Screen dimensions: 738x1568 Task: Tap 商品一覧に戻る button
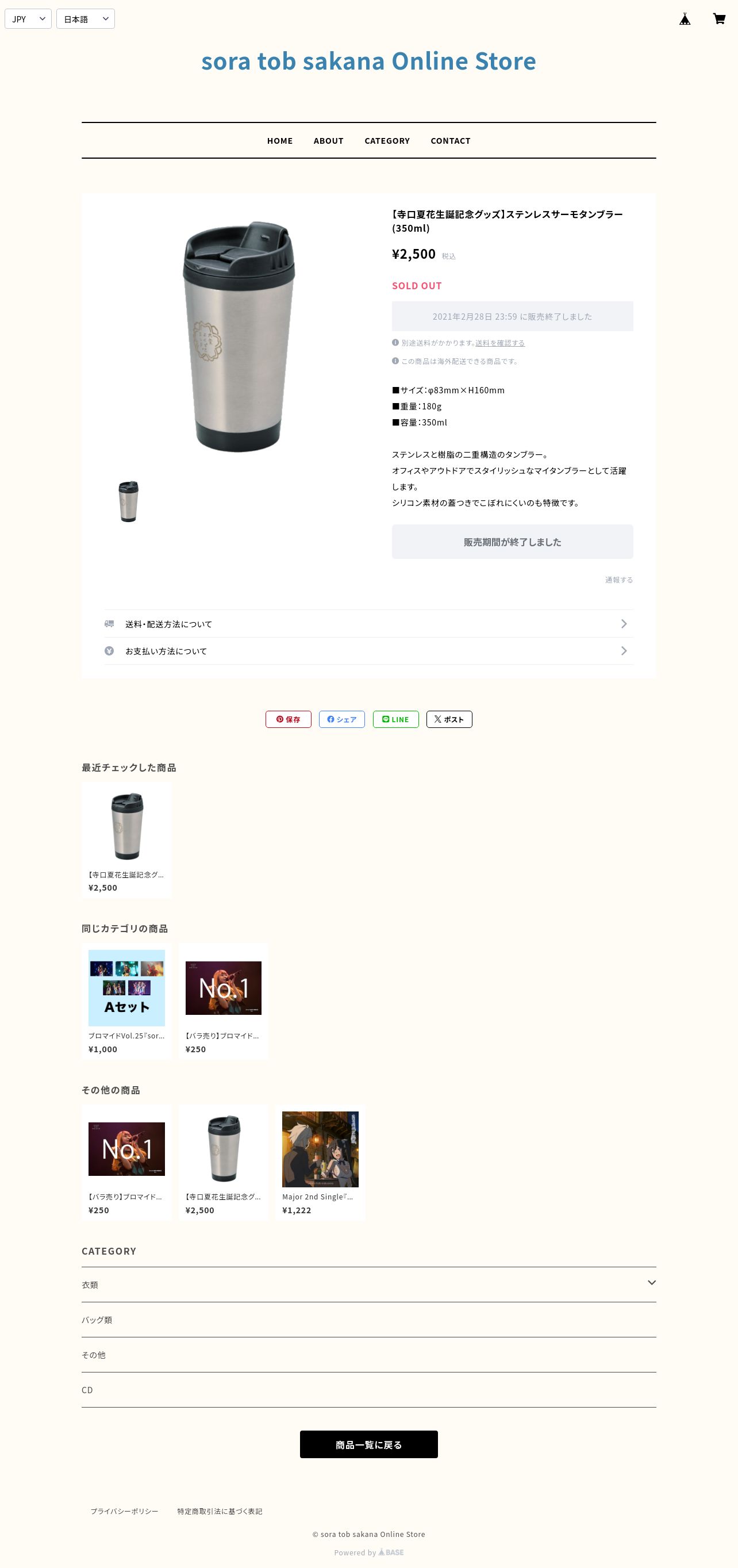(368, 1444)
